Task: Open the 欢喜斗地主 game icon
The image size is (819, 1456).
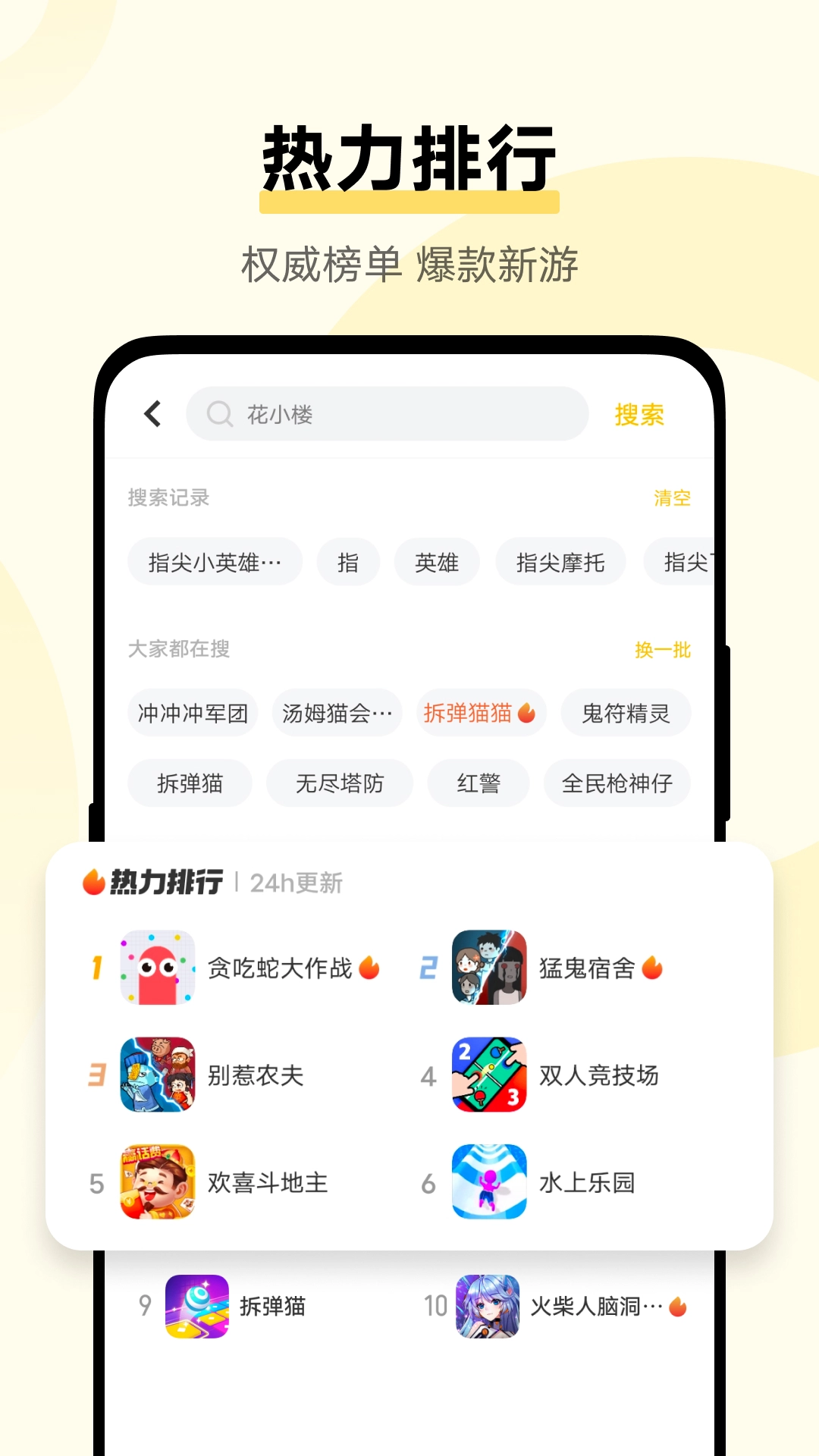Action: coord(158,1183)
